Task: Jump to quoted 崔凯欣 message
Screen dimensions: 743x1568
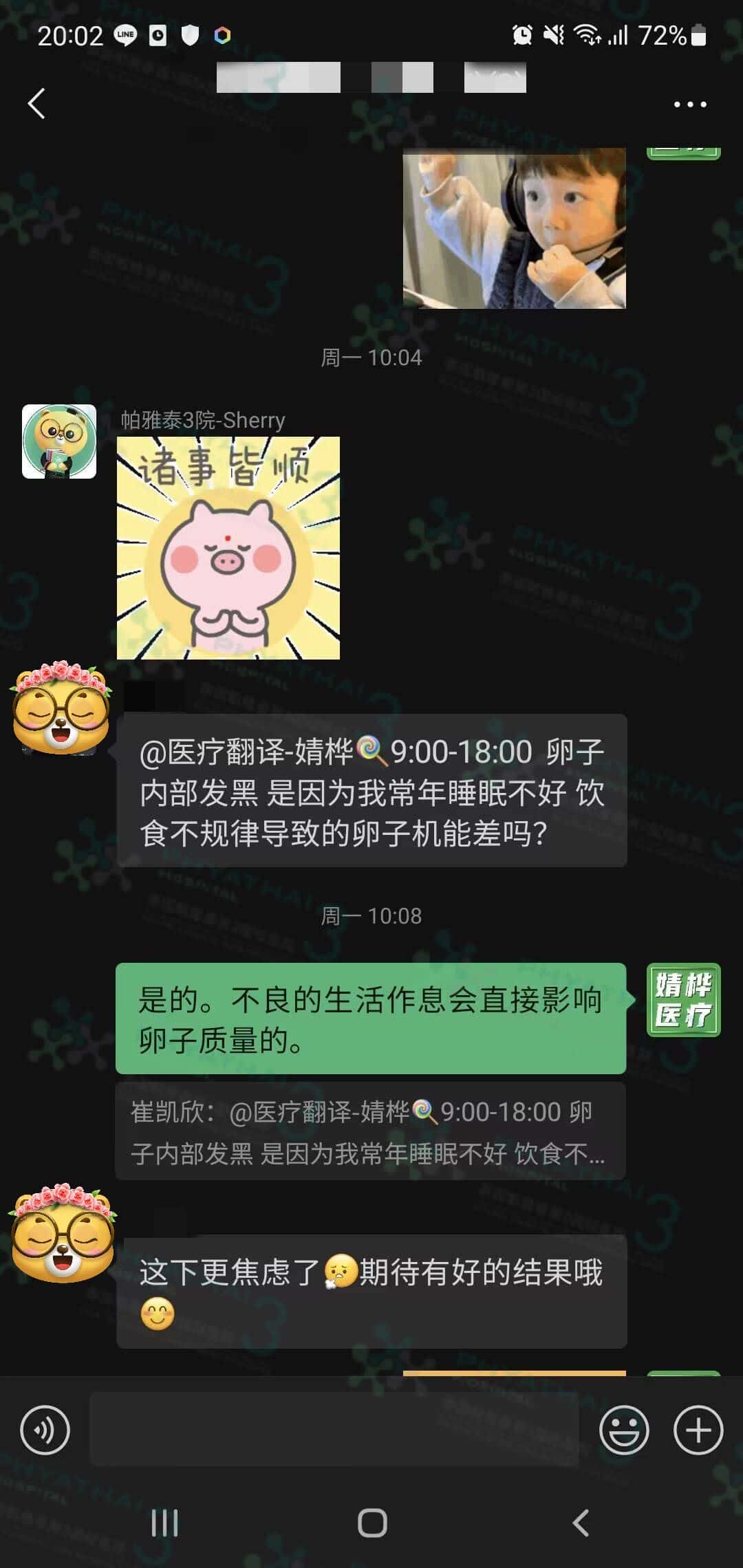Action: coord(370,1131)
